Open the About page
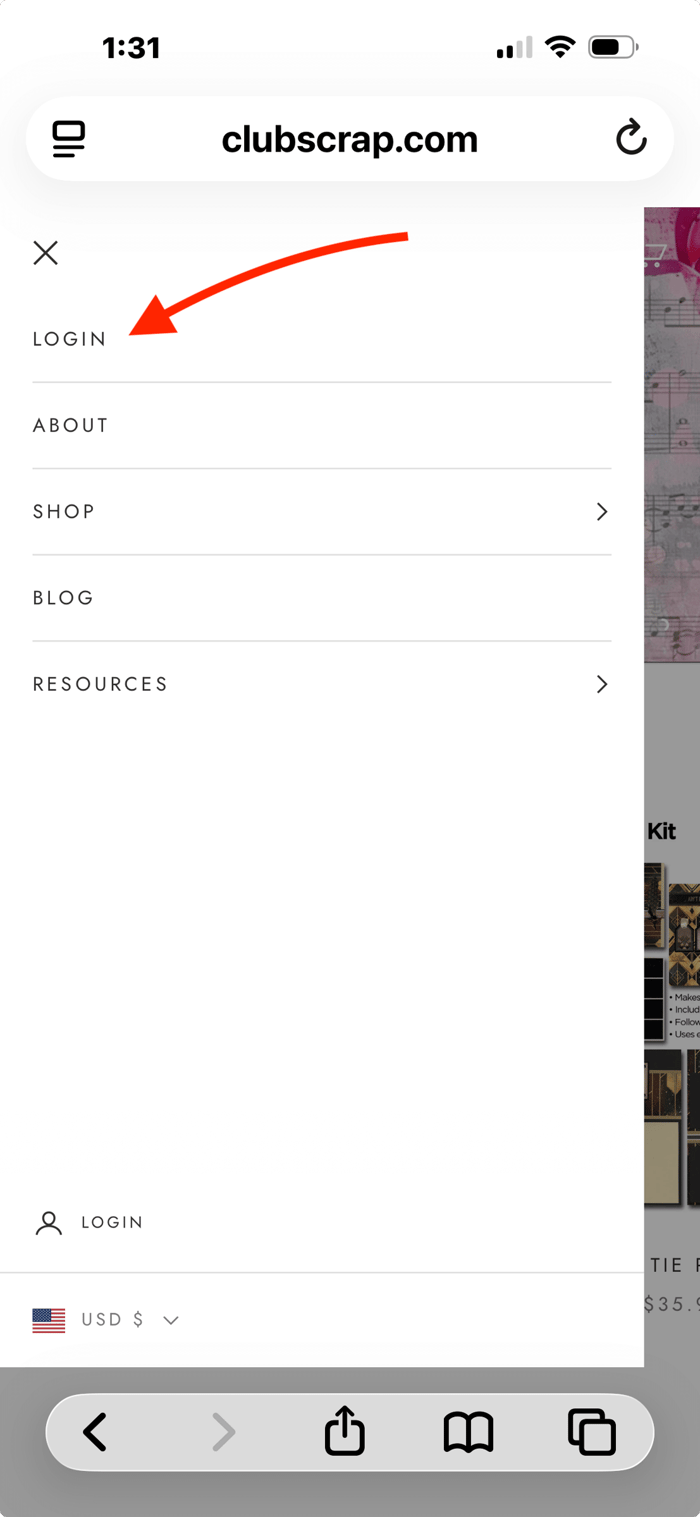700x1517 pixels. (x=71, y=425)
